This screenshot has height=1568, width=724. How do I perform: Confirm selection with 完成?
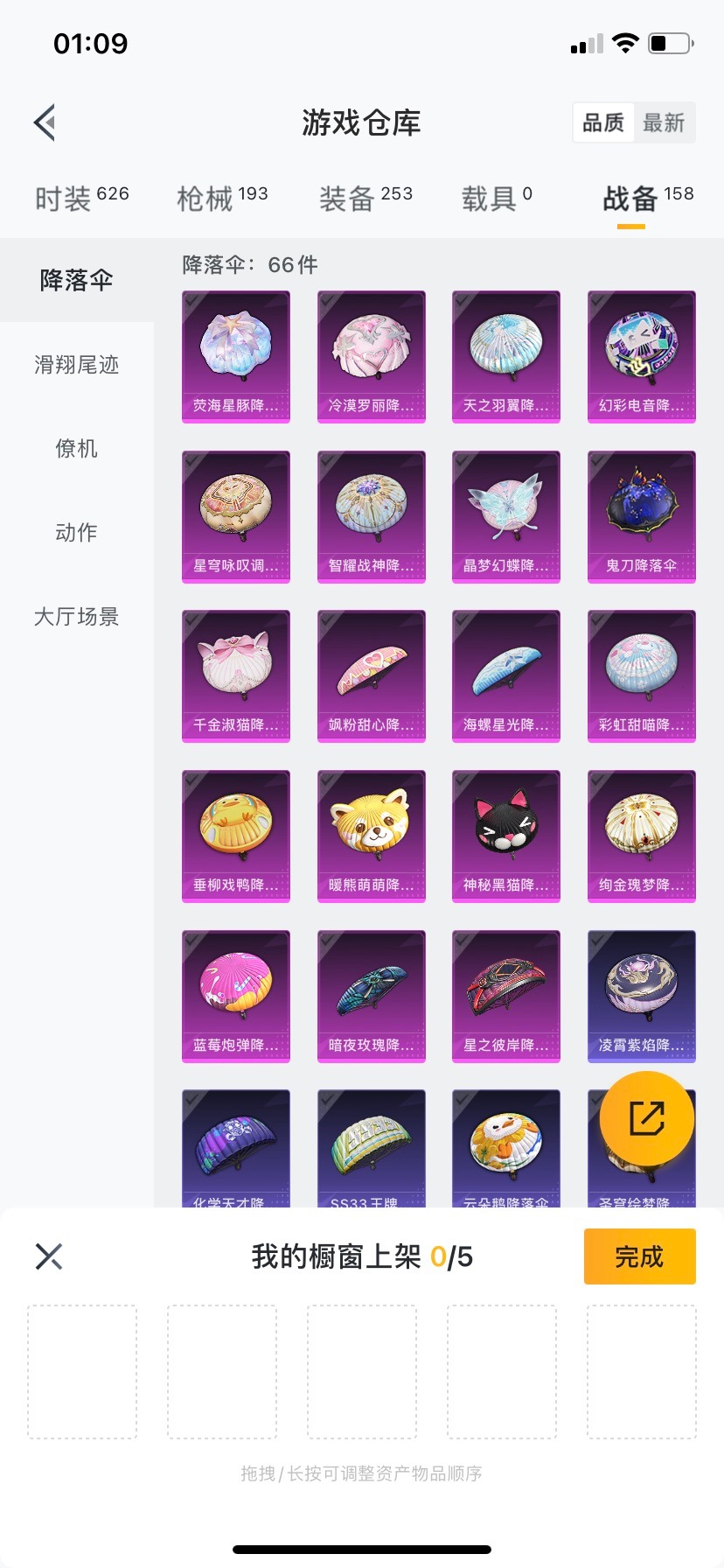tap(639, 1256)
